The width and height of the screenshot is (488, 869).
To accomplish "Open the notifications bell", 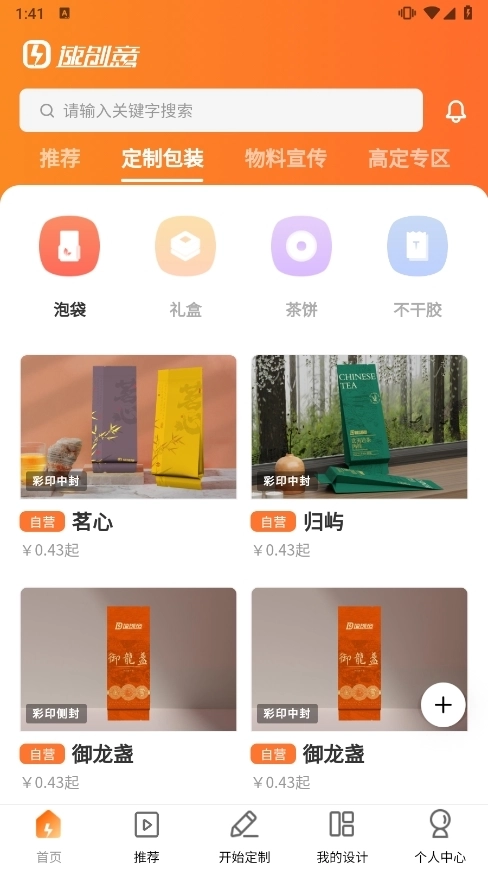I will point(455,111).
